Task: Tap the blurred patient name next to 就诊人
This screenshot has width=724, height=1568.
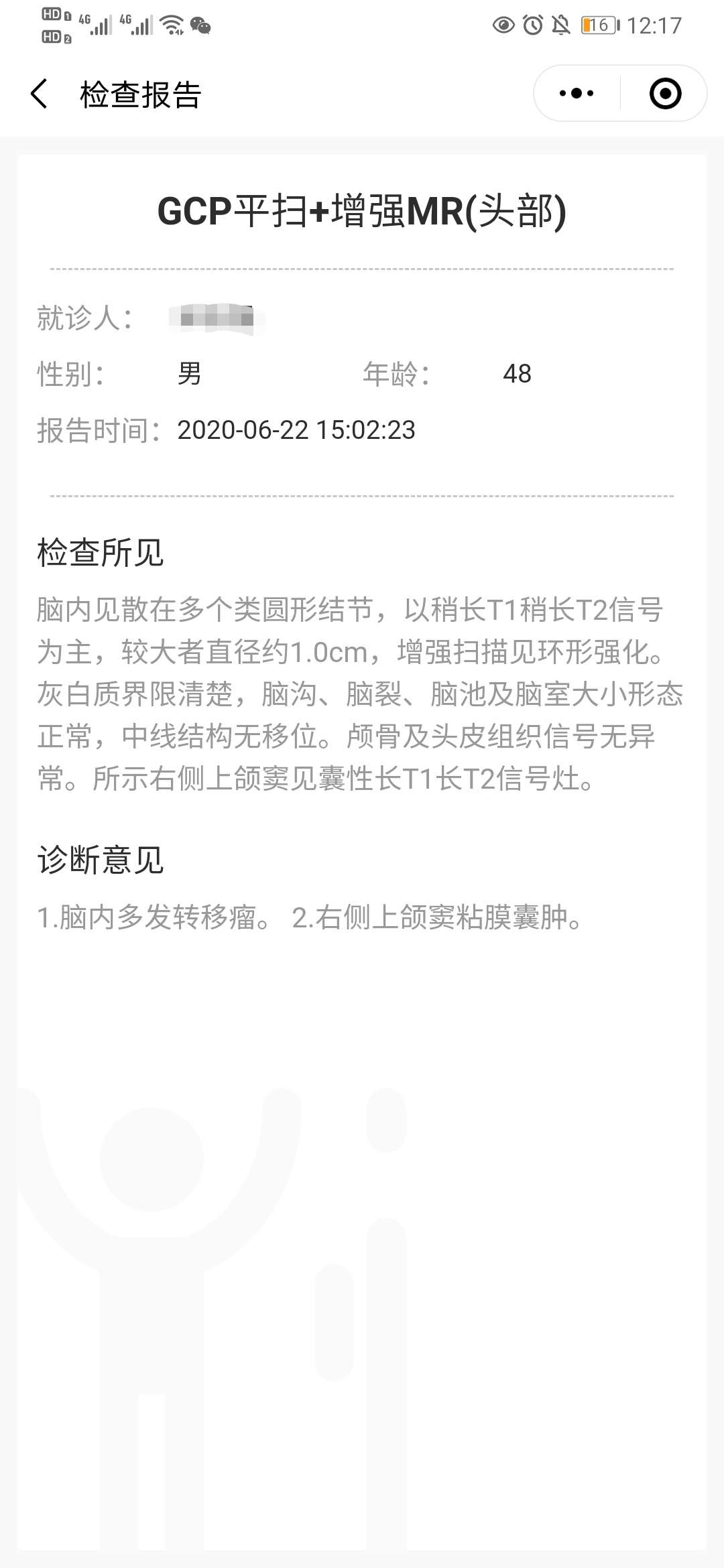Action: tap(215, 318)
